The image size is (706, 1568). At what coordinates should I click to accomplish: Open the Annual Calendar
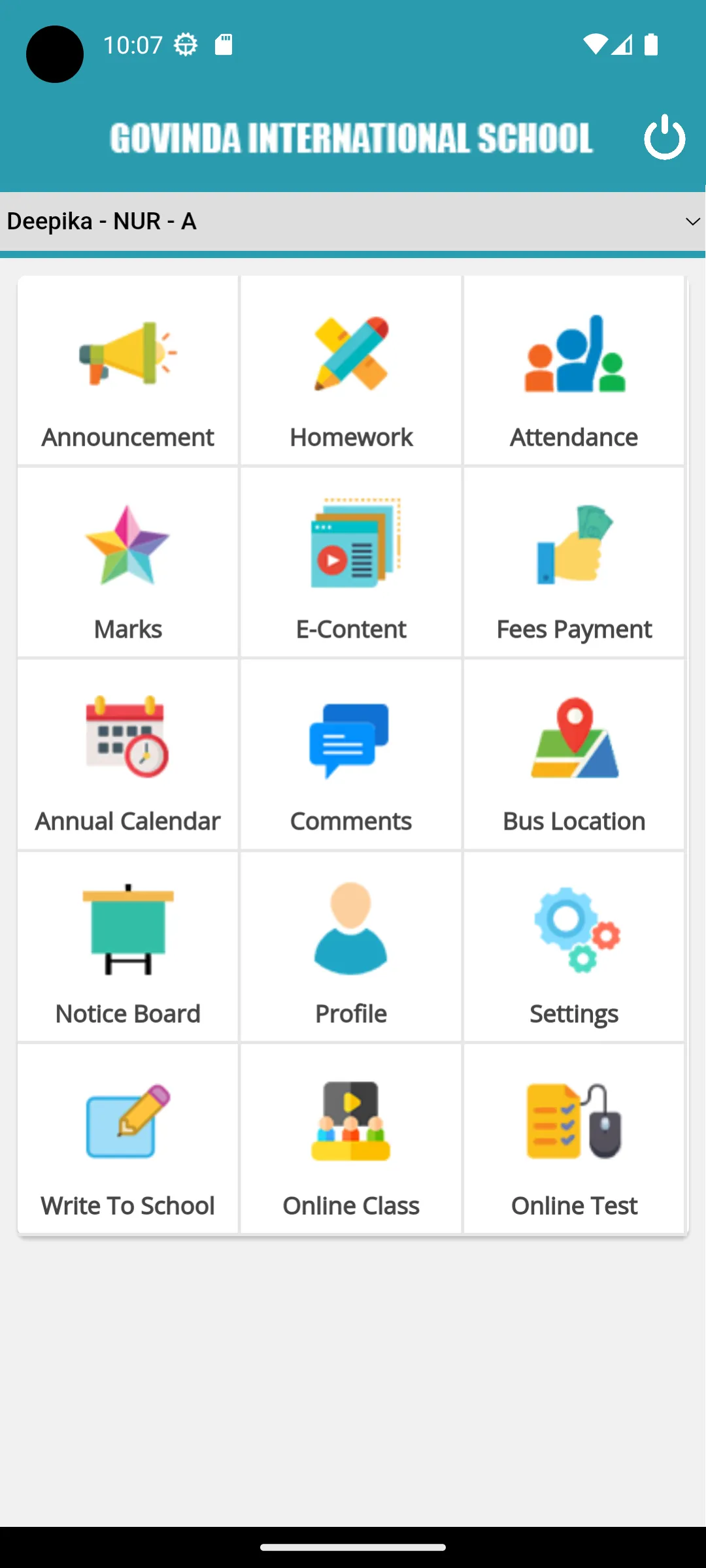(x=128, y=755)
